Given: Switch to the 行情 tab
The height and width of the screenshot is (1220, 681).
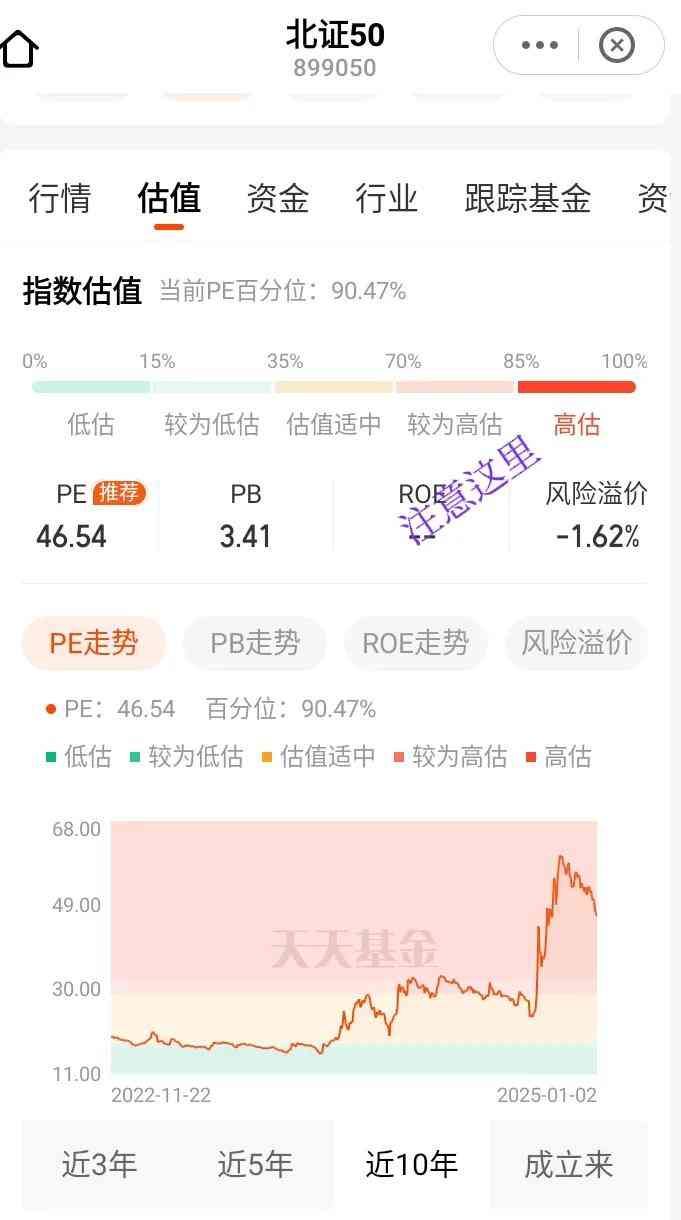Looking at the screenshot, I should [59, 198].
